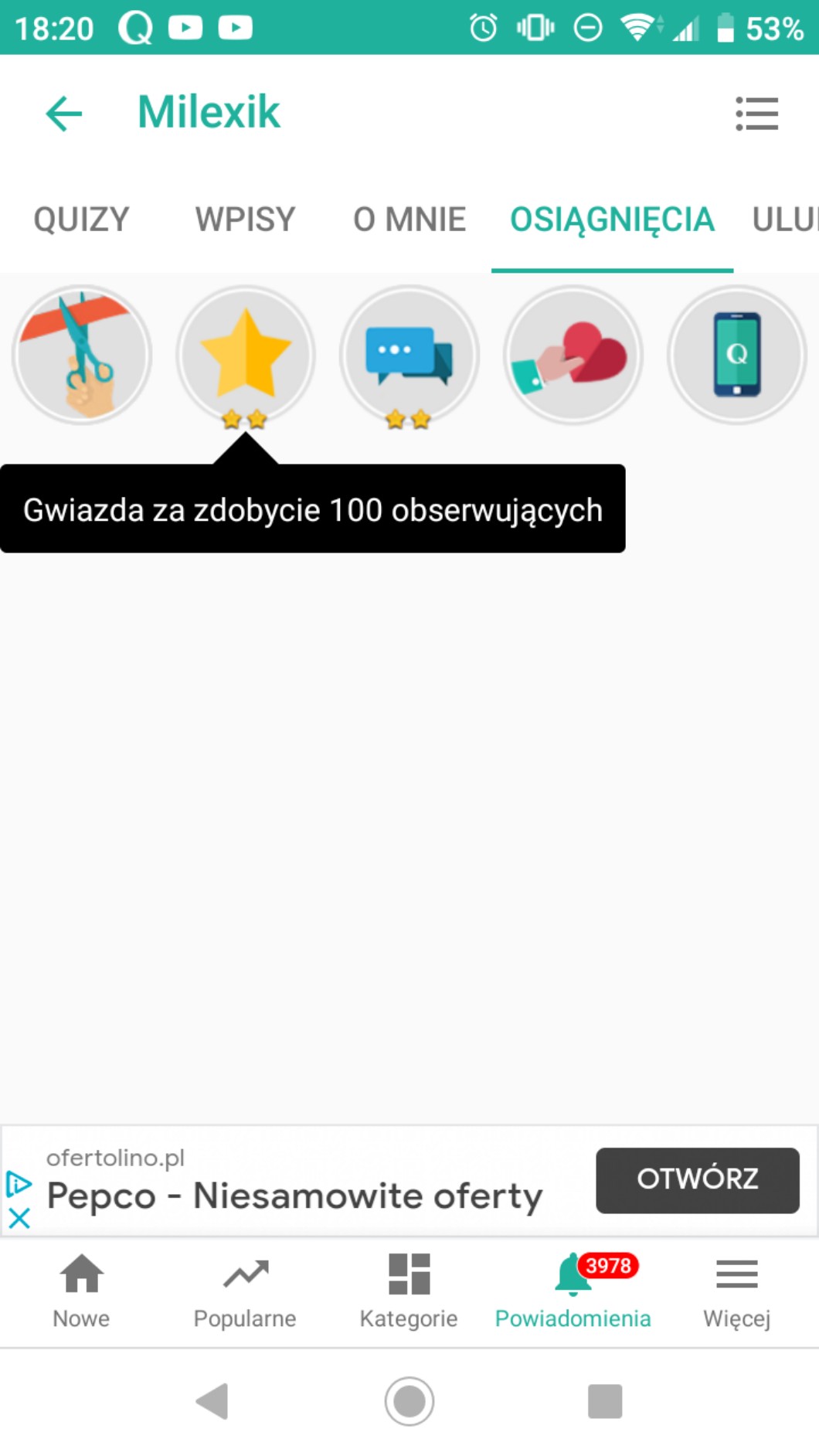Open the list menu icon in header
Viewport: 819px width, 1456px height.
[756, 114]
